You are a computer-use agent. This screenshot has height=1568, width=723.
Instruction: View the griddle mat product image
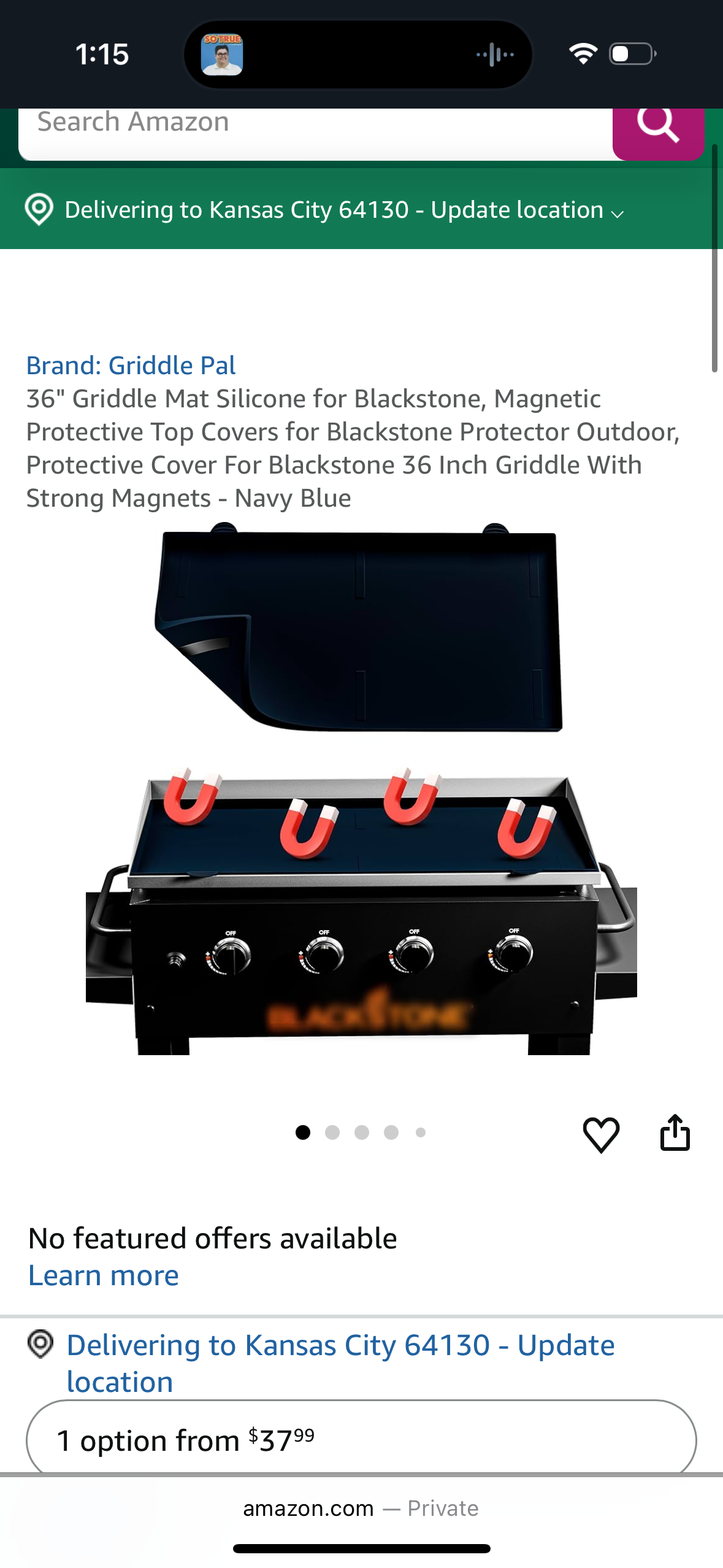click(x=361, y=797)
